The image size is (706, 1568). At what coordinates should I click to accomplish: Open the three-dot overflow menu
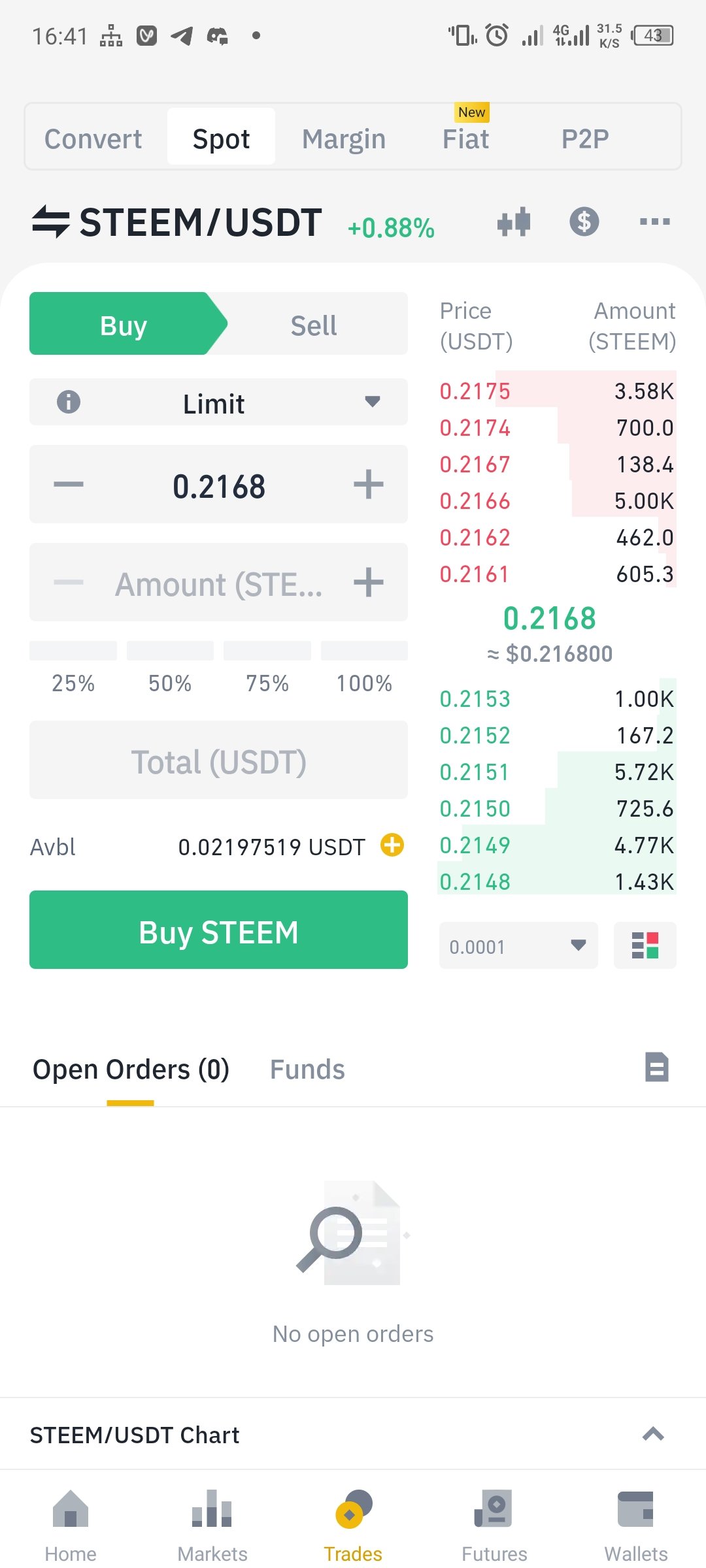[x=654, y=221]
